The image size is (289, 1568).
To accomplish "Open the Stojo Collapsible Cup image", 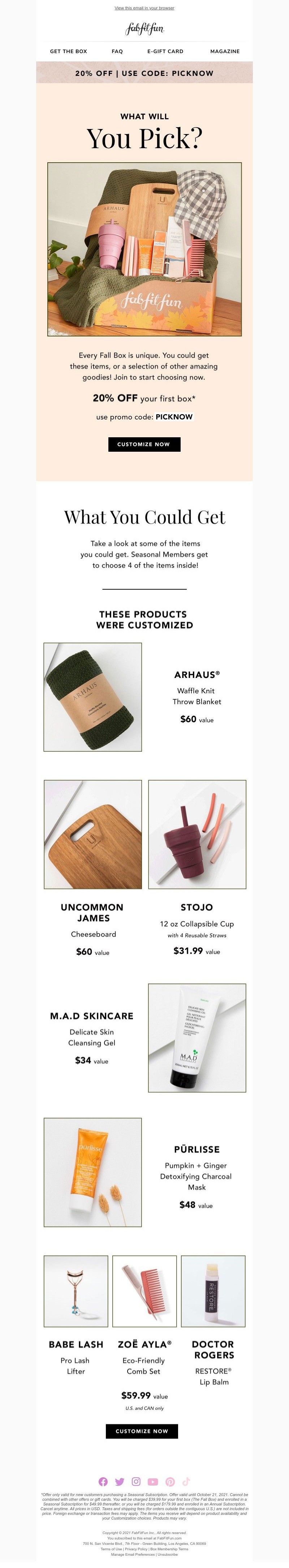I will point(197,834).
